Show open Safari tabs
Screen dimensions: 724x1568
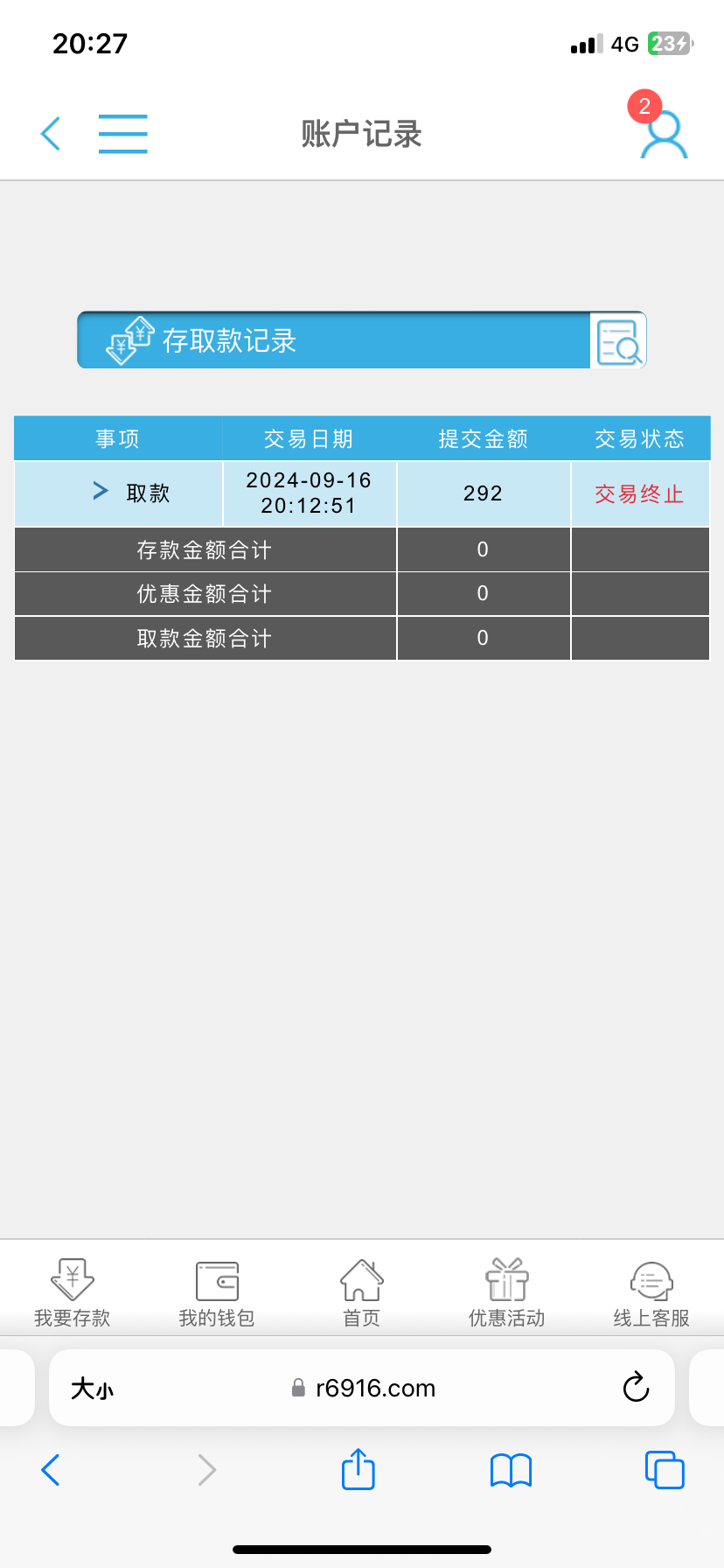665,1470
